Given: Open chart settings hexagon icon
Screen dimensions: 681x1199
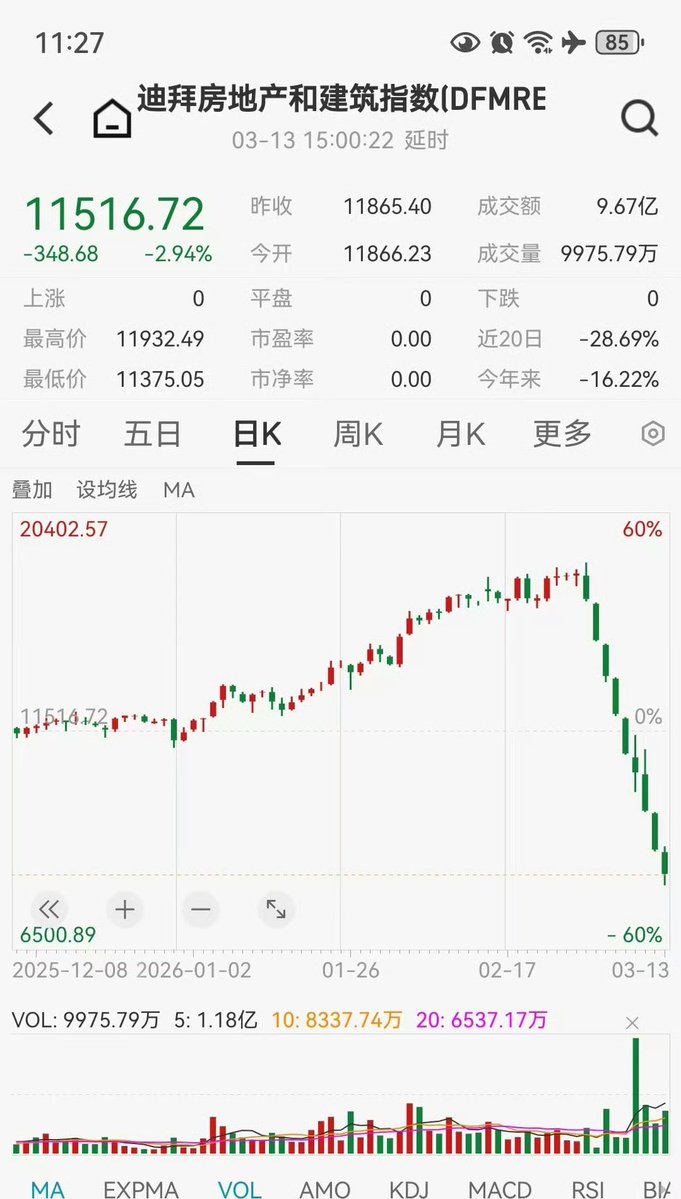Looking at the screenshot, I should click(x=652, y=434).
